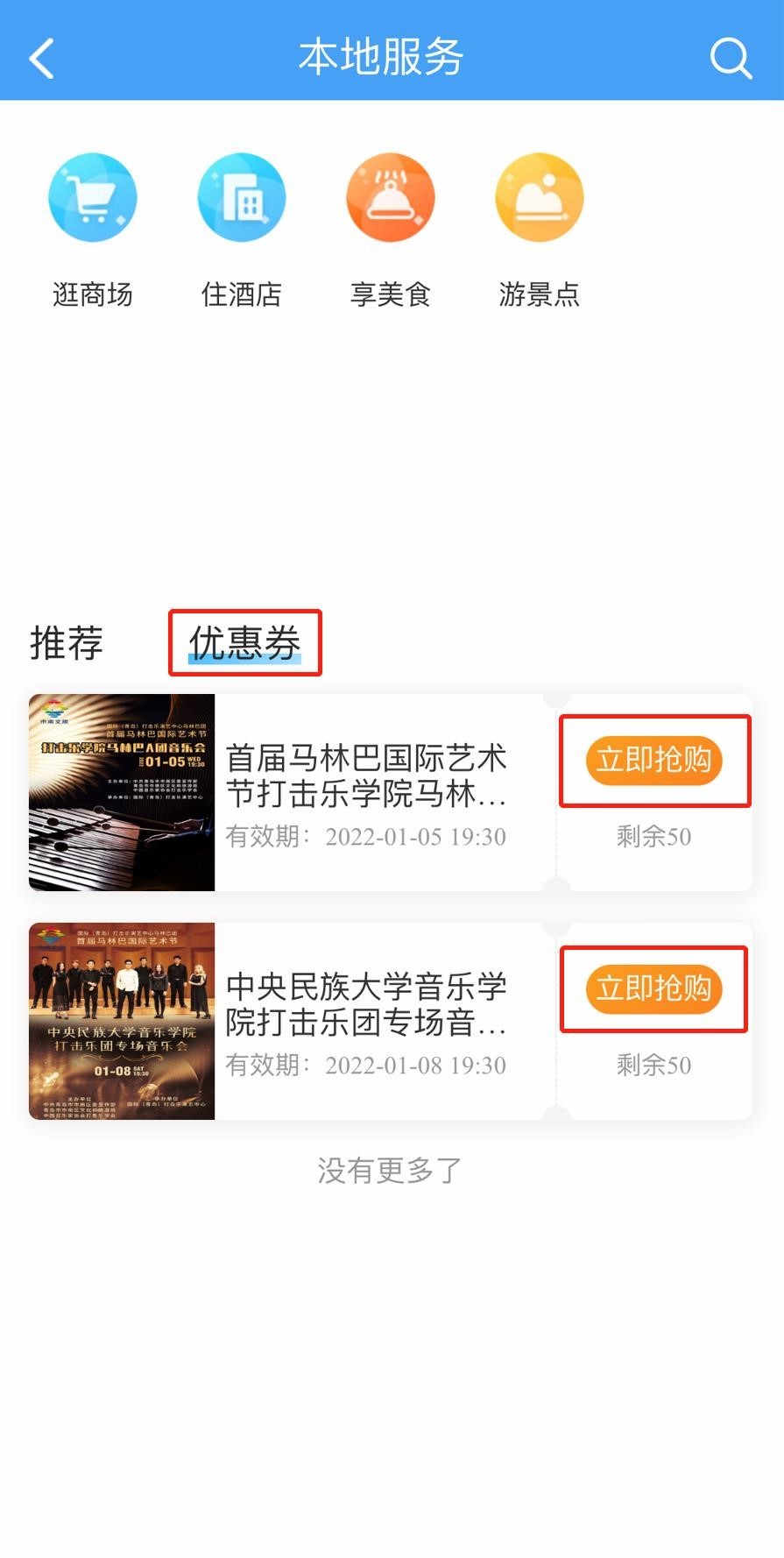
Task: Tap 立即抢购 for 首届马林巴国际艺术节 coupon
Action: (653, 760)
